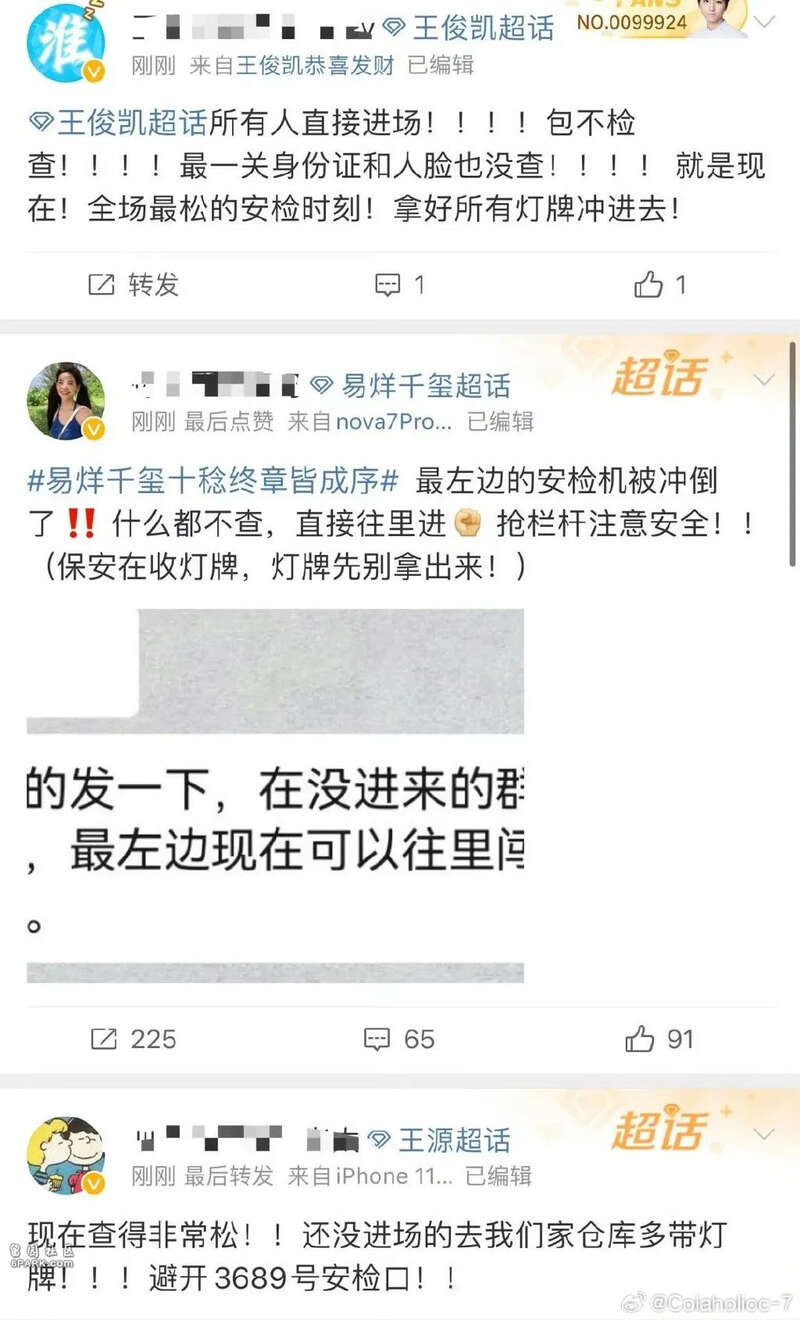View the attached image in the 易烊千玺 post
The width and height of the screenshot is (800, 1320).
pos(275,795)
